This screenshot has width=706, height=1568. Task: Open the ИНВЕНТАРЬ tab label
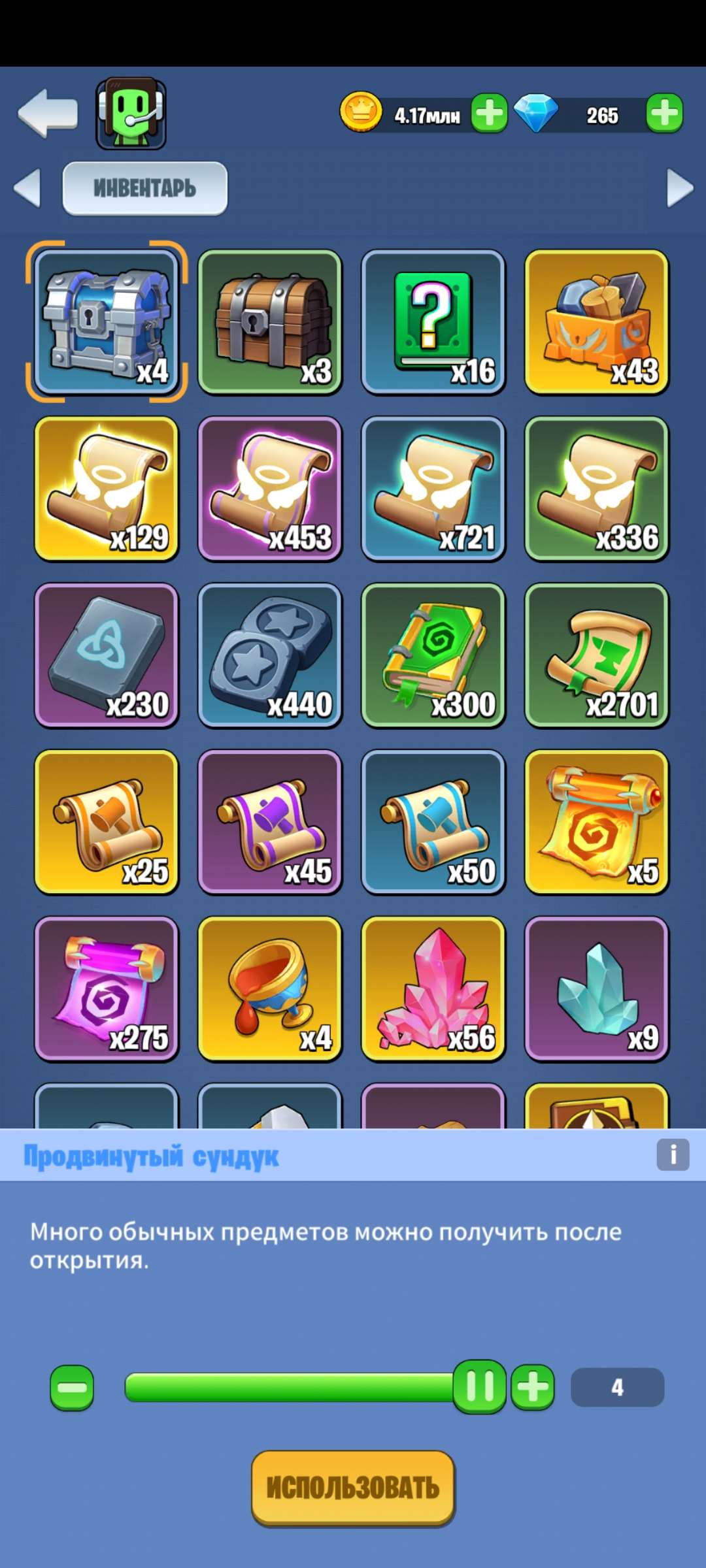(145, 188)
